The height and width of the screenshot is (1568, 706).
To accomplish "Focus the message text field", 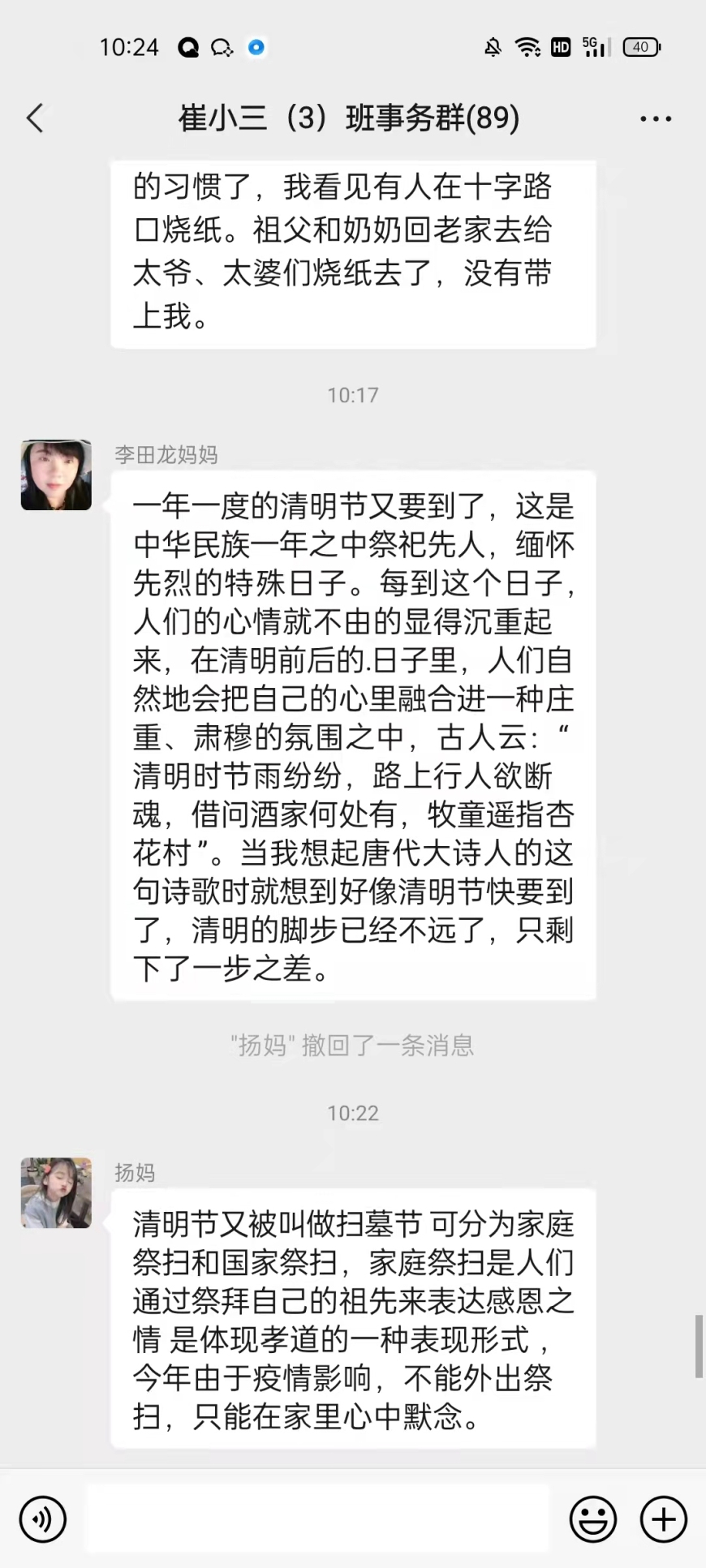I will (x=318, y=1519).
